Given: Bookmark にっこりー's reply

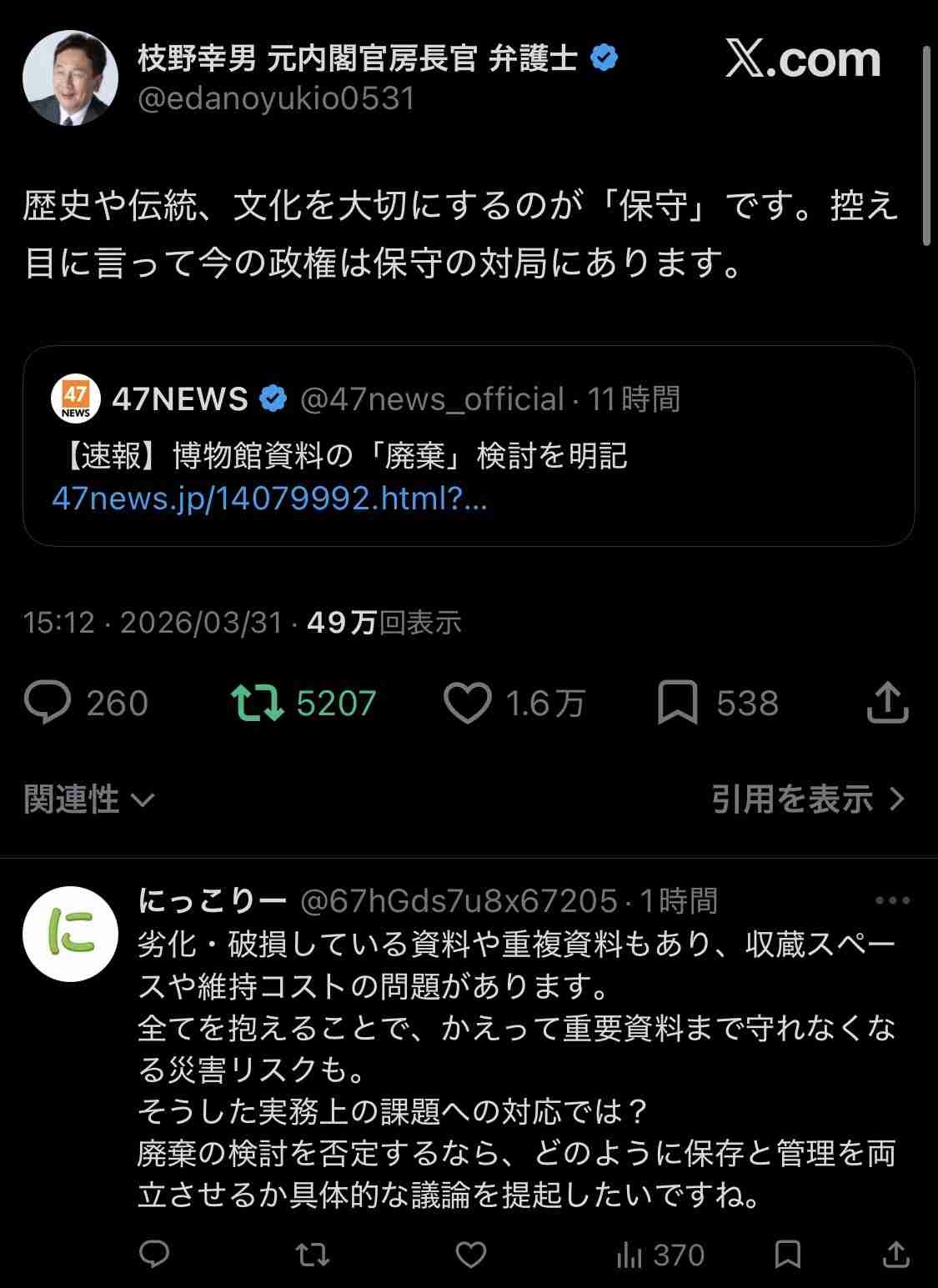Looking at the screenshot, I should tap(788, 1255).
